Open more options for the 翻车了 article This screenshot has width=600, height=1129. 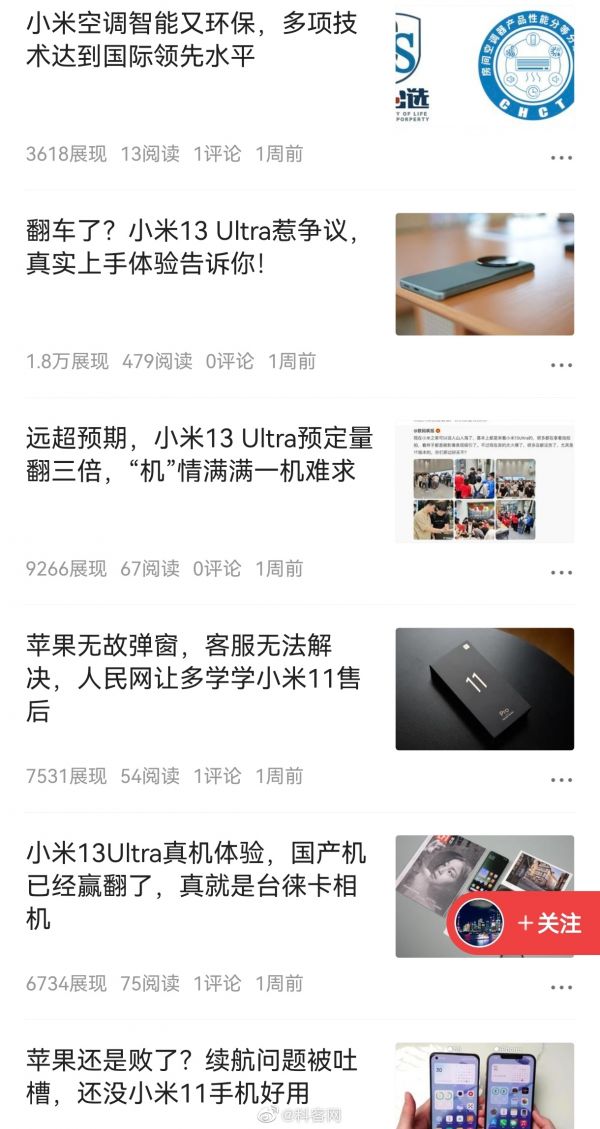click(561, 365)
